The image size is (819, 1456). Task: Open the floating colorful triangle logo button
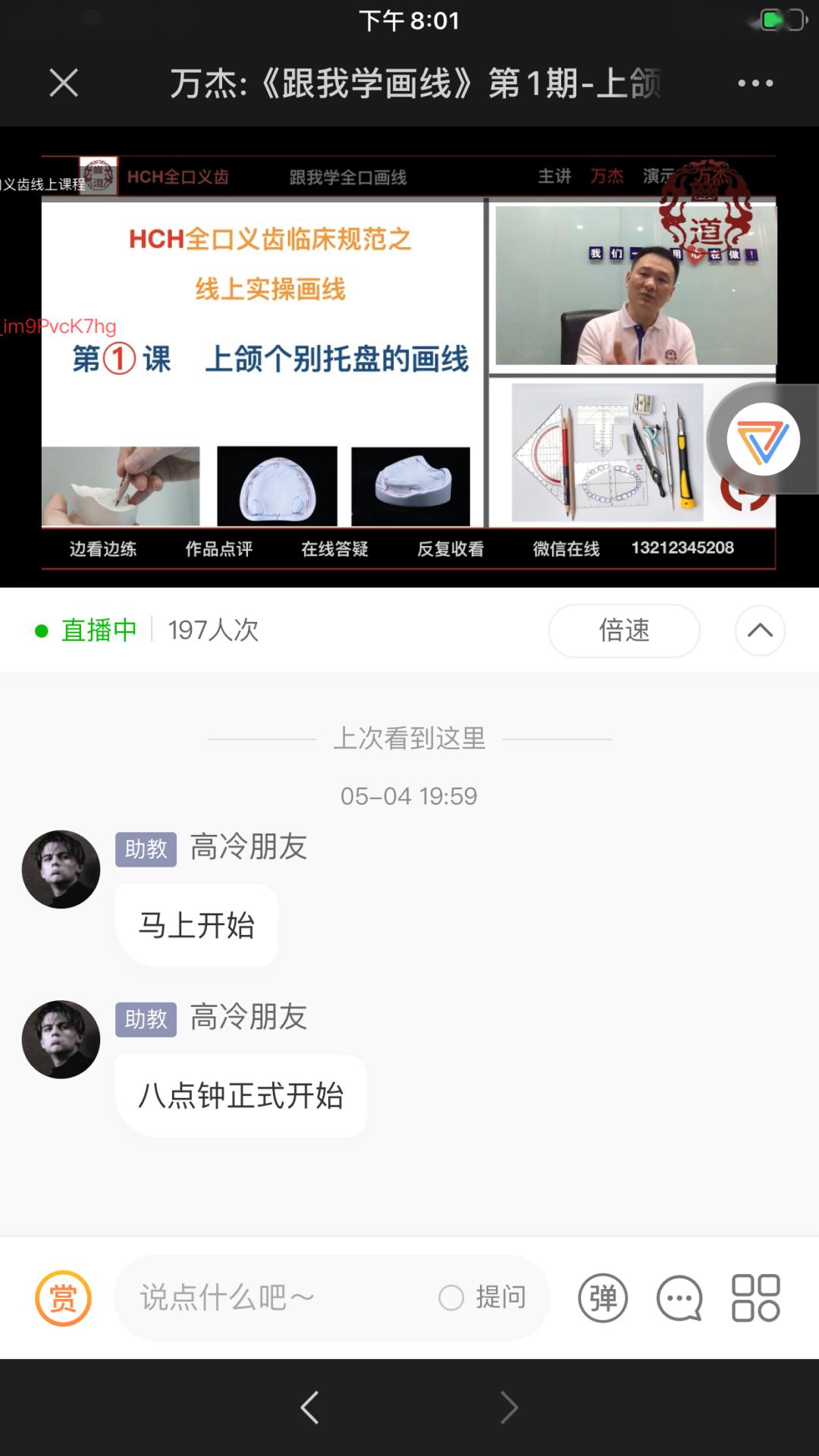coord(763,439)
